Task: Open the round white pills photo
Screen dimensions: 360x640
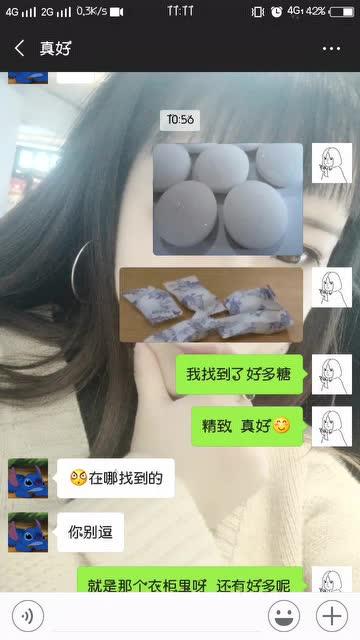Action: click(228, 199)
